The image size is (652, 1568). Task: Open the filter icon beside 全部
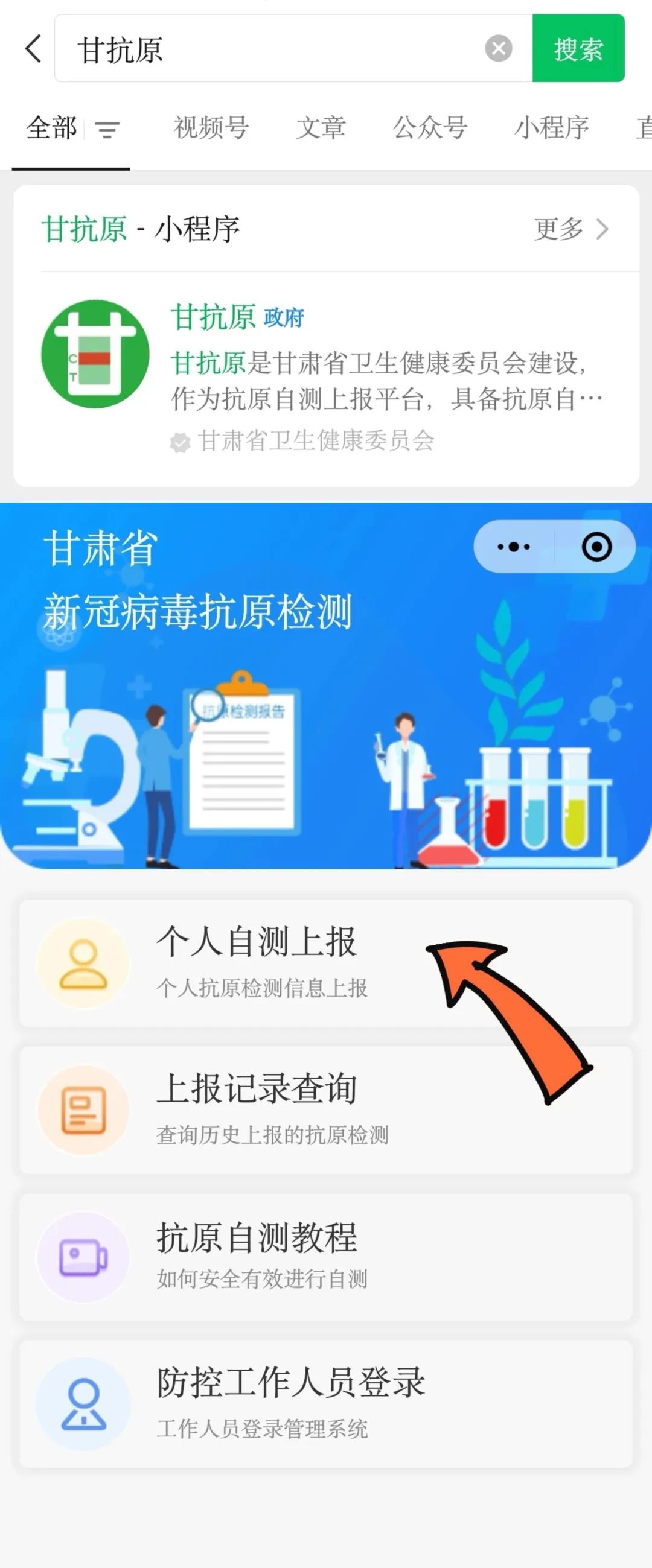pos(107,130)
